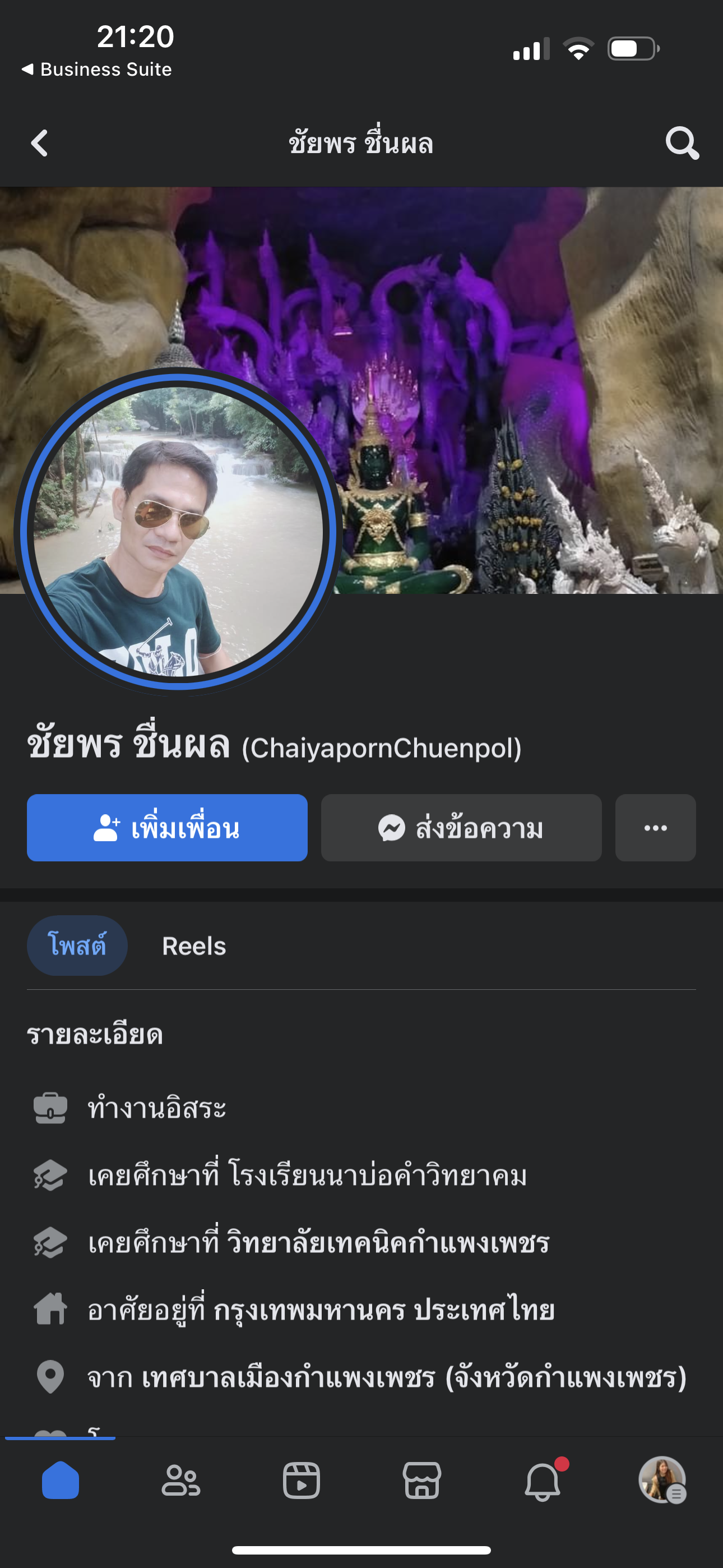The height and width of the screenshot is (1568, 723).
Task: Tap เพิ่มเพื่อน to add friend
Action: (x=167, y=828)
